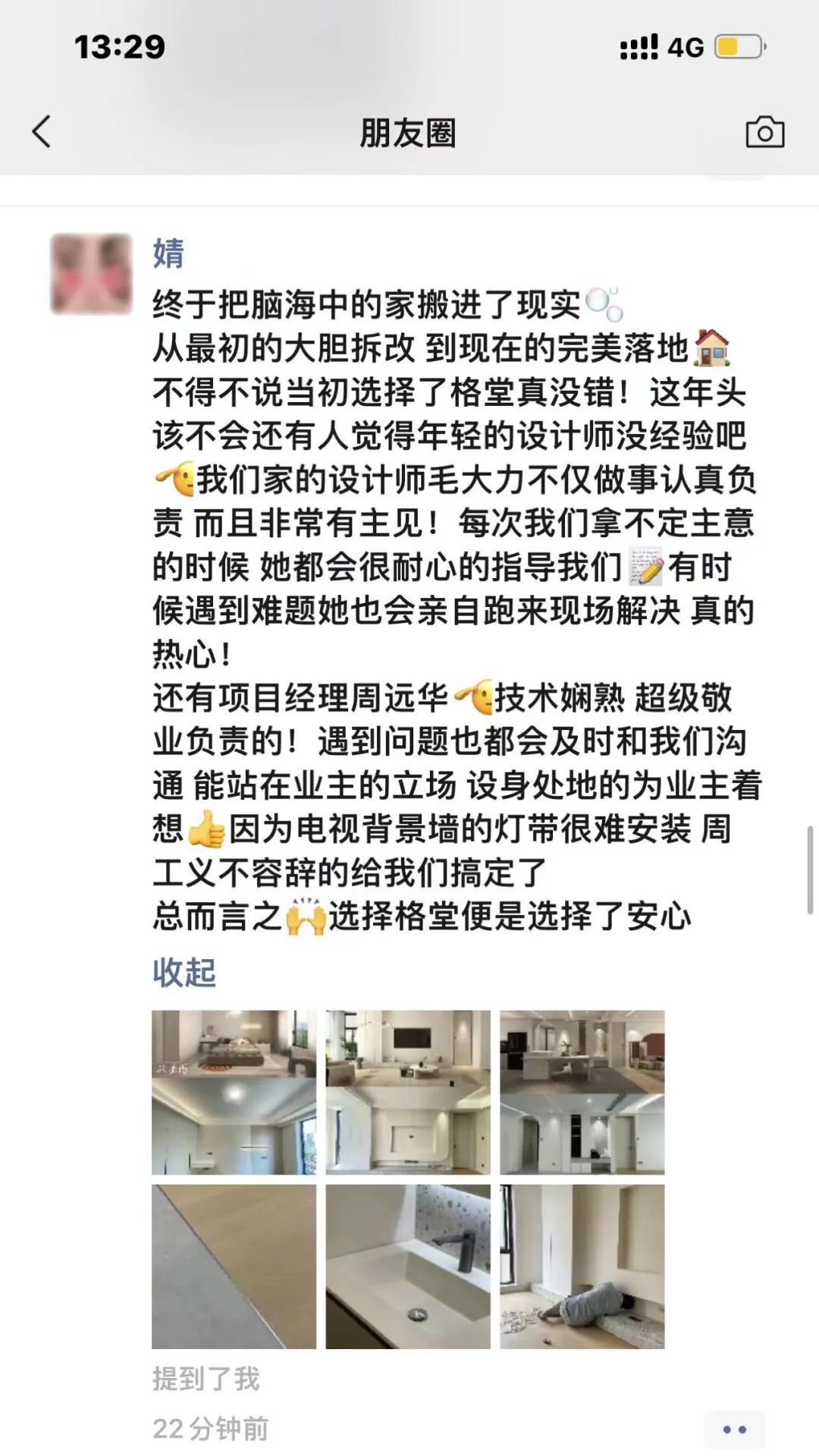Screen dimensions: 819x1456
Task: View the floor texture close-up photo
Action: [x=234, y=1266]
